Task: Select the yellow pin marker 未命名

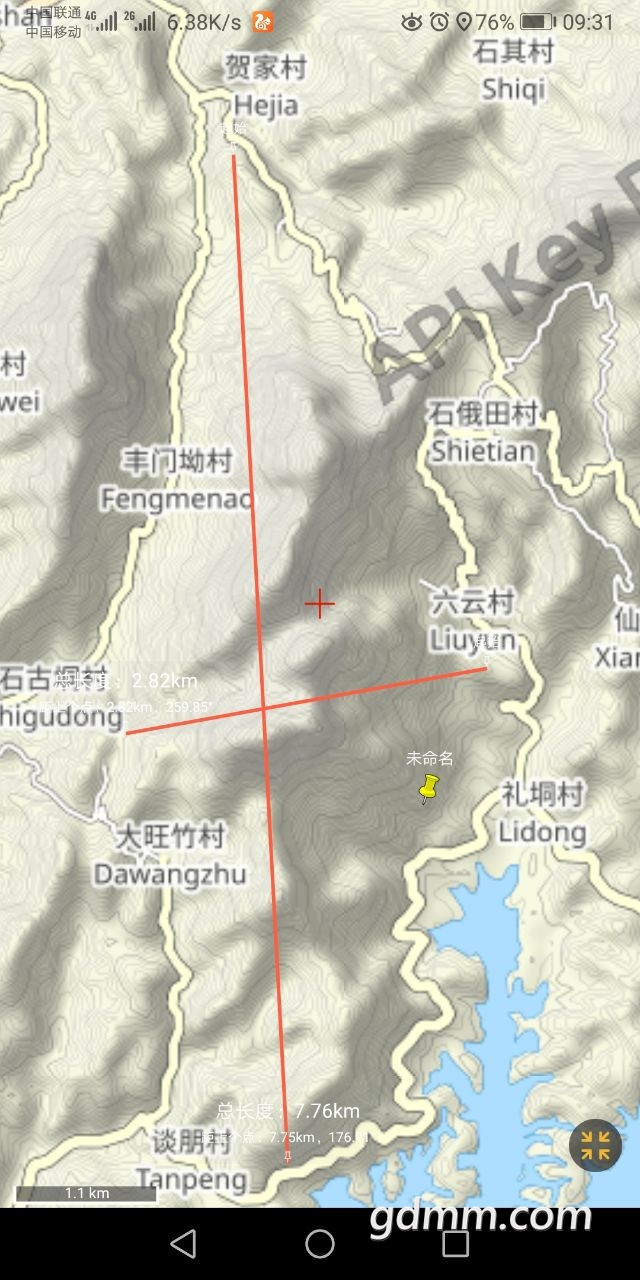Action: [x=429, y=789]
